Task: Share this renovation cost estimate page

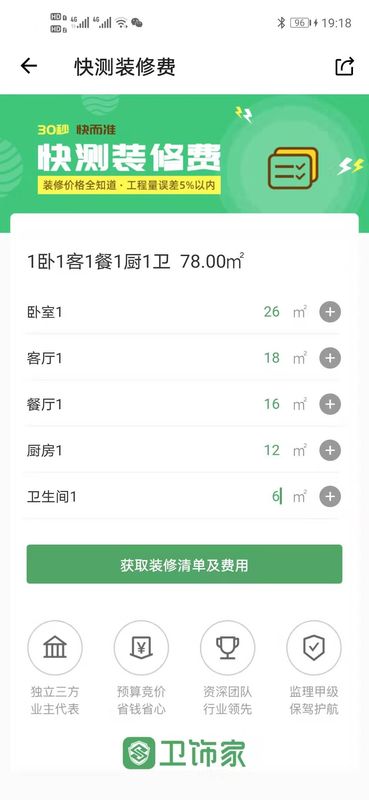Action: (x=345, y=66)
